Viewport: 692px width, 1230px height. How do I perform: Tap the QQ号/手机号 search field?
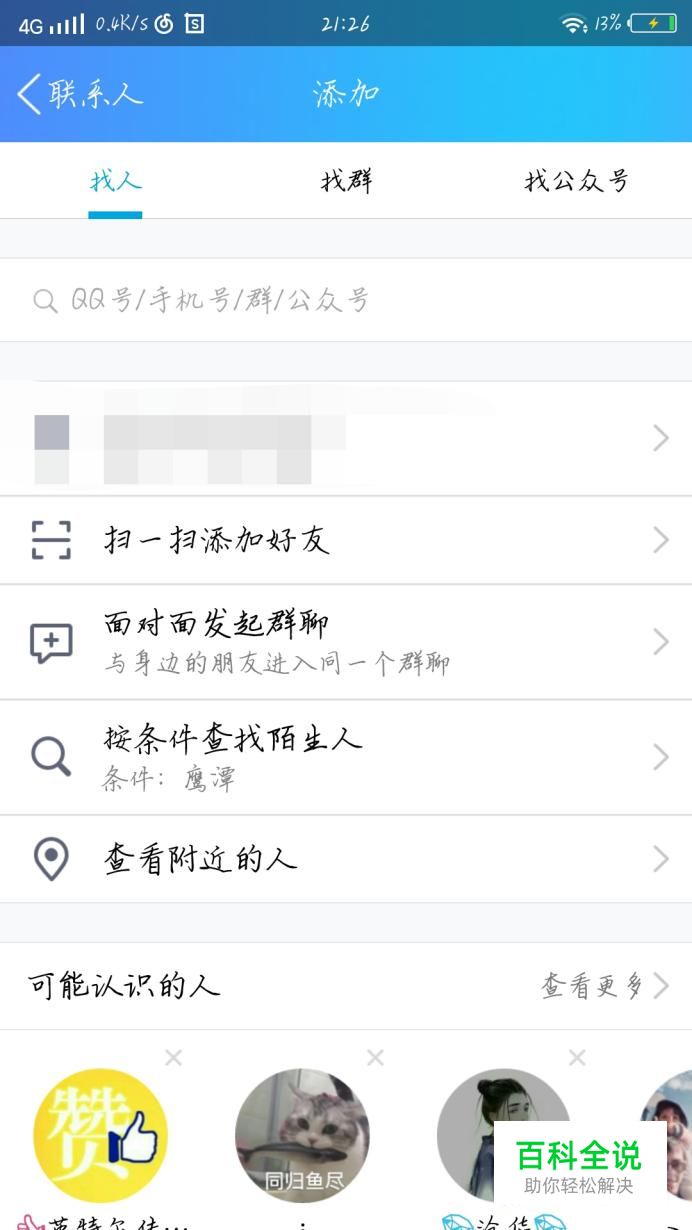click(346, 300)
